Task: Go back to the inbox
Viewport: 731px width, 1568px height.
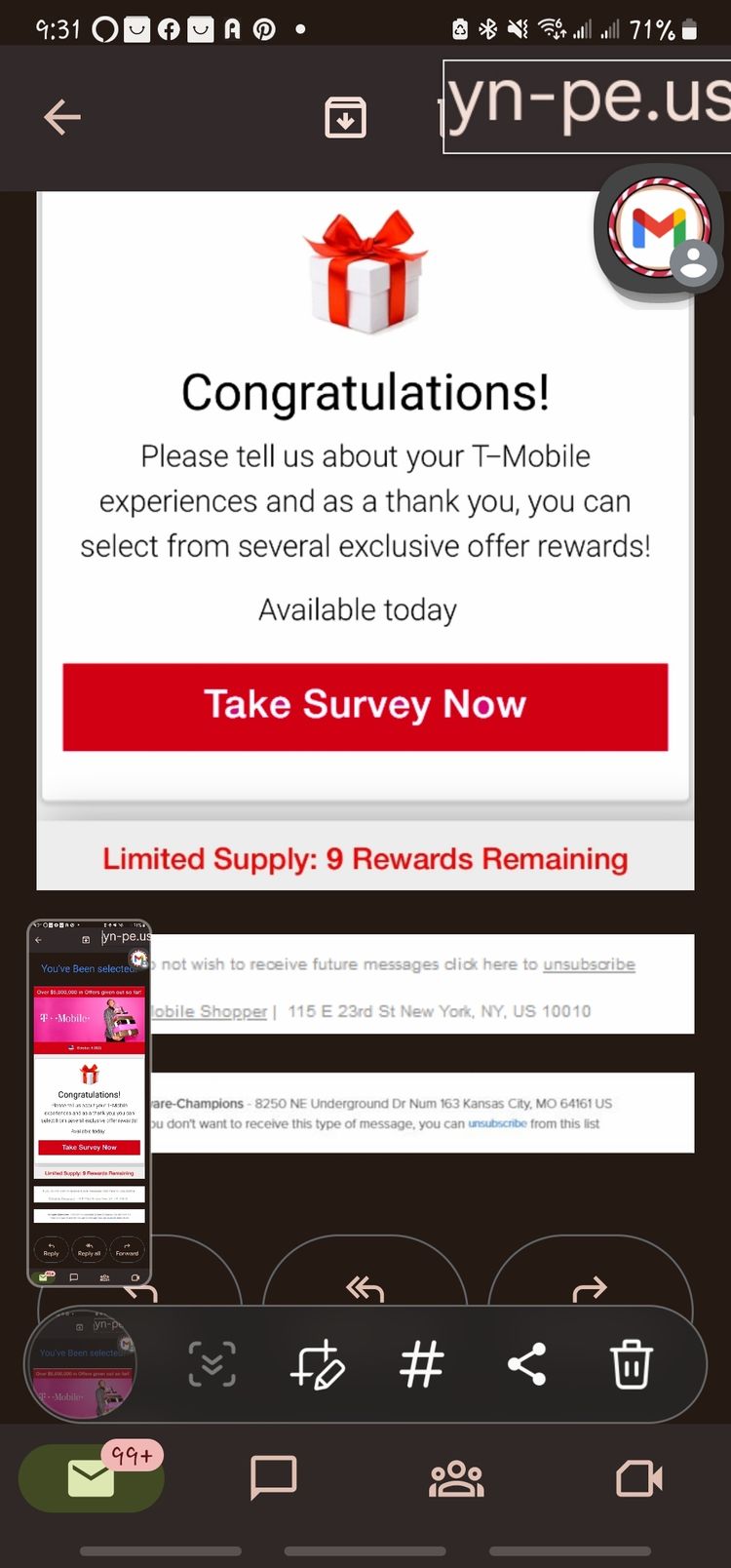Action: (62, 118)
